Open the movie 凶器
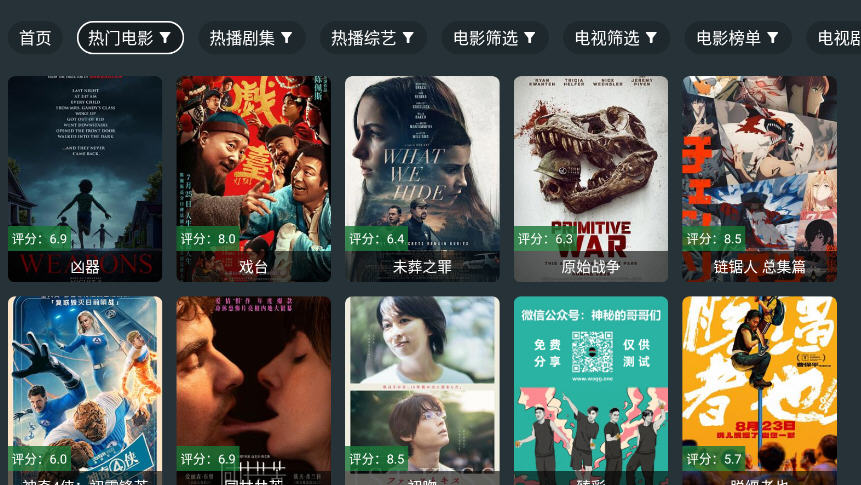Image resolution: width=861 pixels, height=485 pixels. click(x=85, y=178)
